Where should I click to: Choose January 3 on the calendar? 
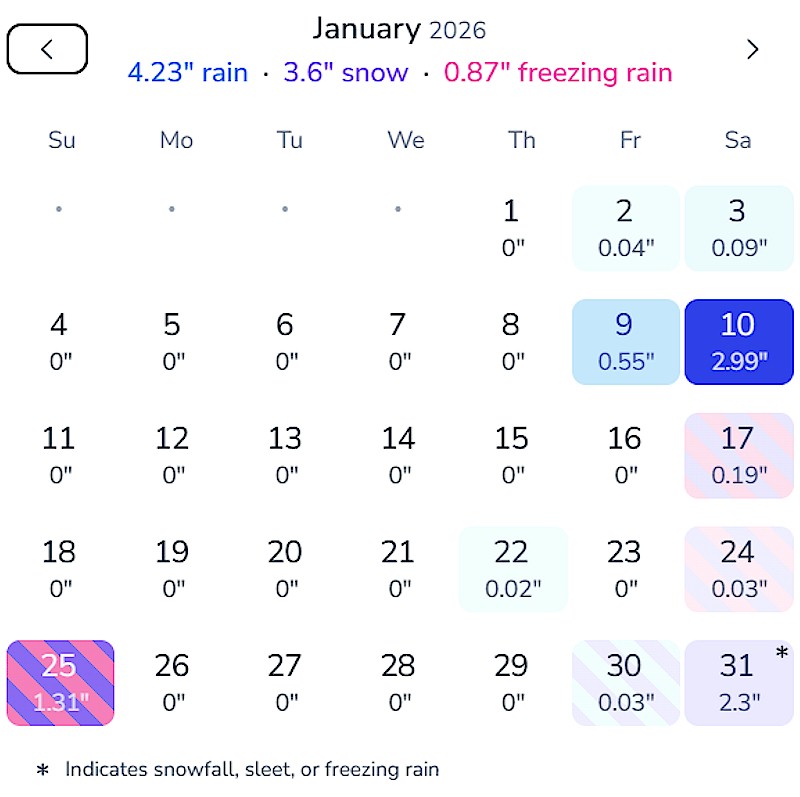click(x=738, y=228)
